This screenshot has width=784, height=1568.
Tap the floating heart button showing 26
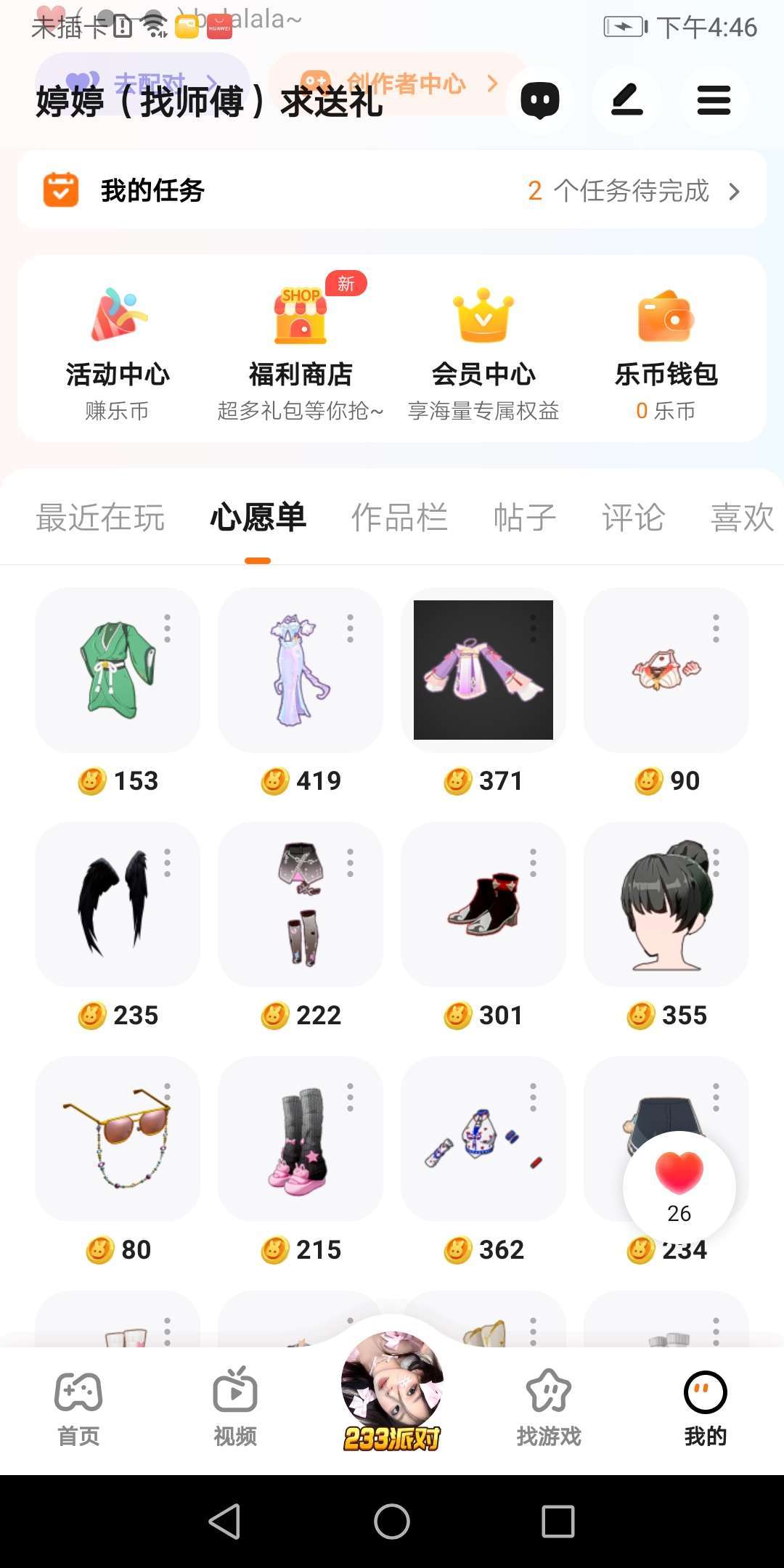click(x=679, y=1186)
